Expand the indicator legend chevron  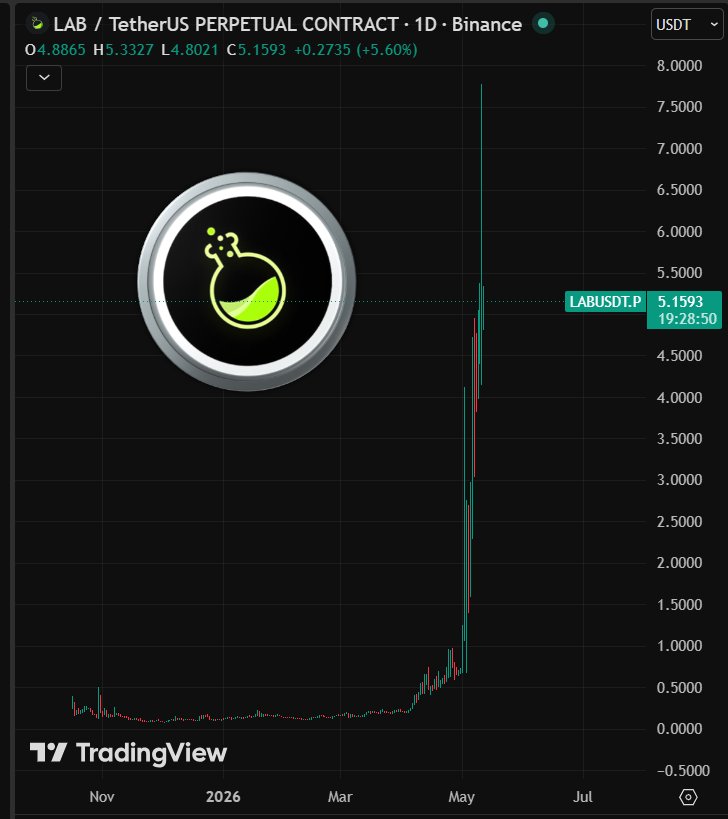(44, 78)
